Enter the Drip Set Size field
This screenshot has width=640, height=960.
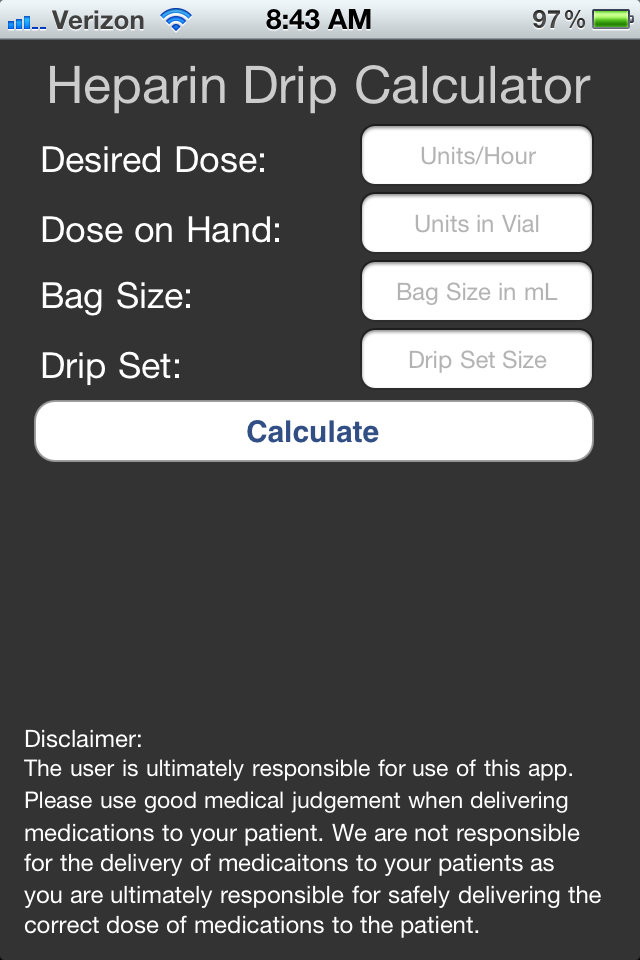click(477, 360)
